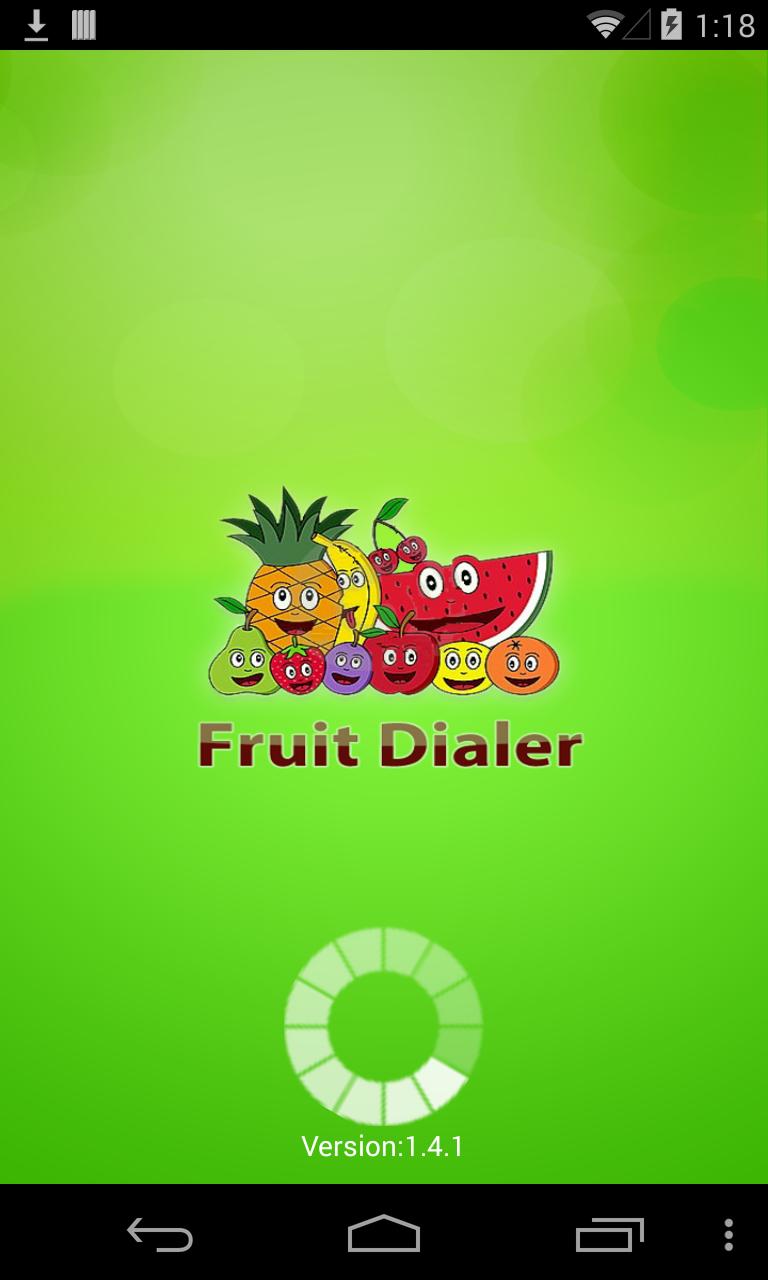Viewport: 768px width, 1280px height.
Task: Tap the pineapple character in the logo
Action: [295, 600]
